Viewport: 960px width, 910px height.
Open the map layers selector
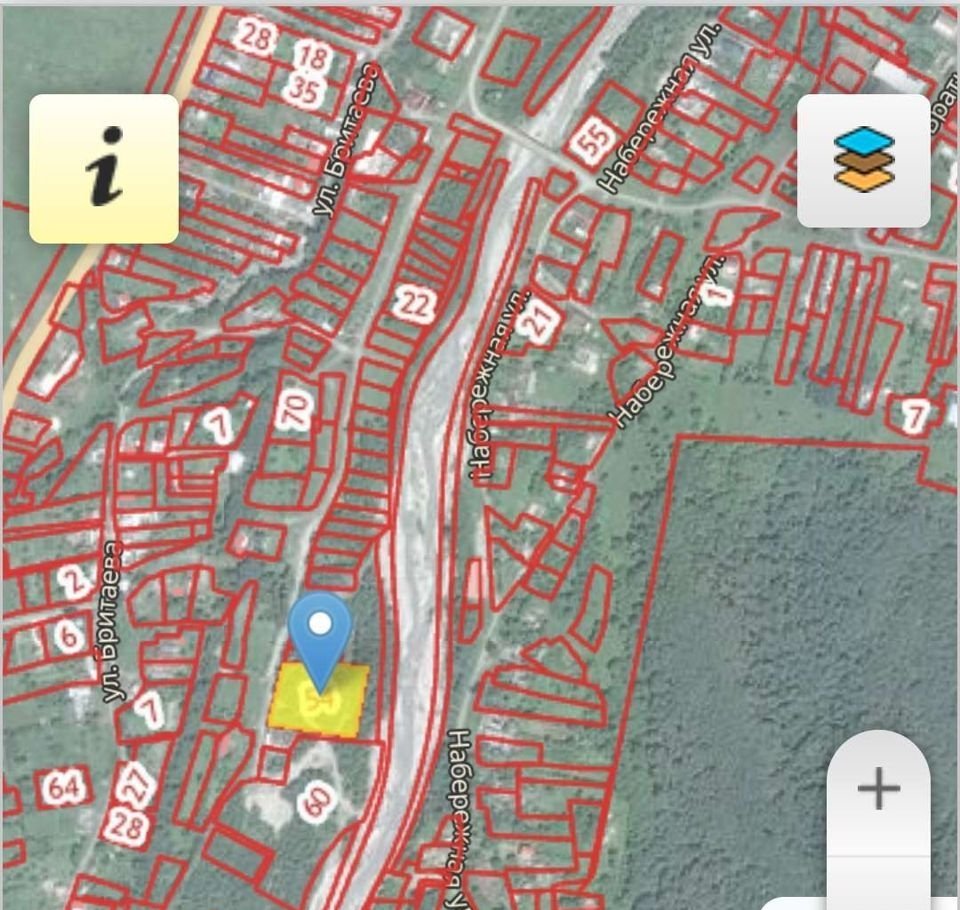863,160
